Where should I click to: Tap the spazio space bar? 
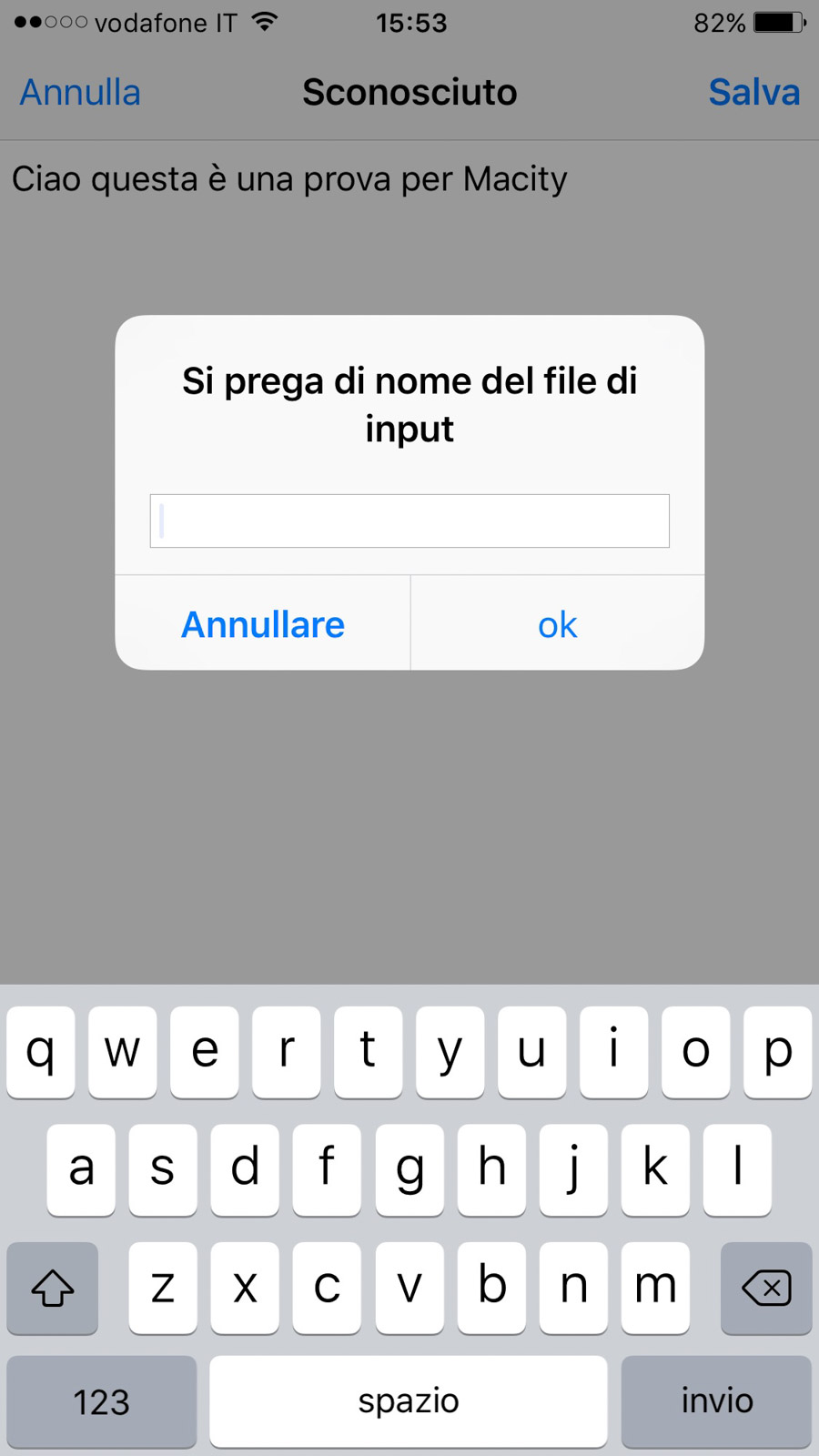[409, 1401]
